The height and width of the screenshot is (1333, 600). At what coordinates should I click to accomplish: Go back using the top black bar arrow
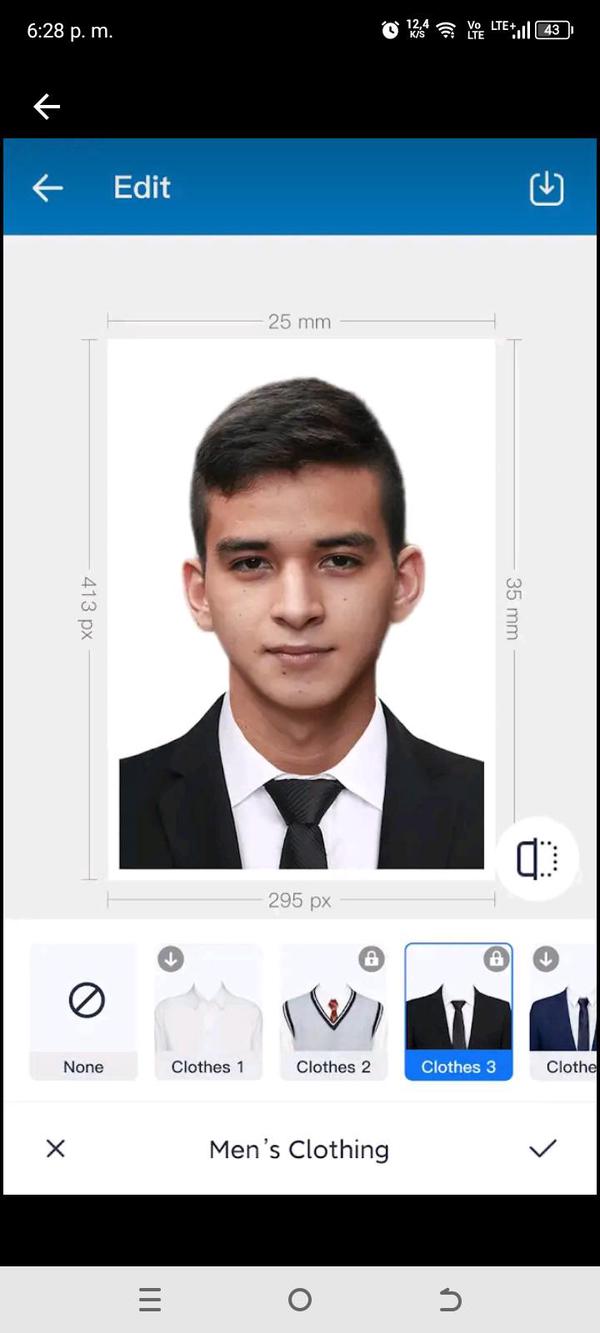pos(47,107)
